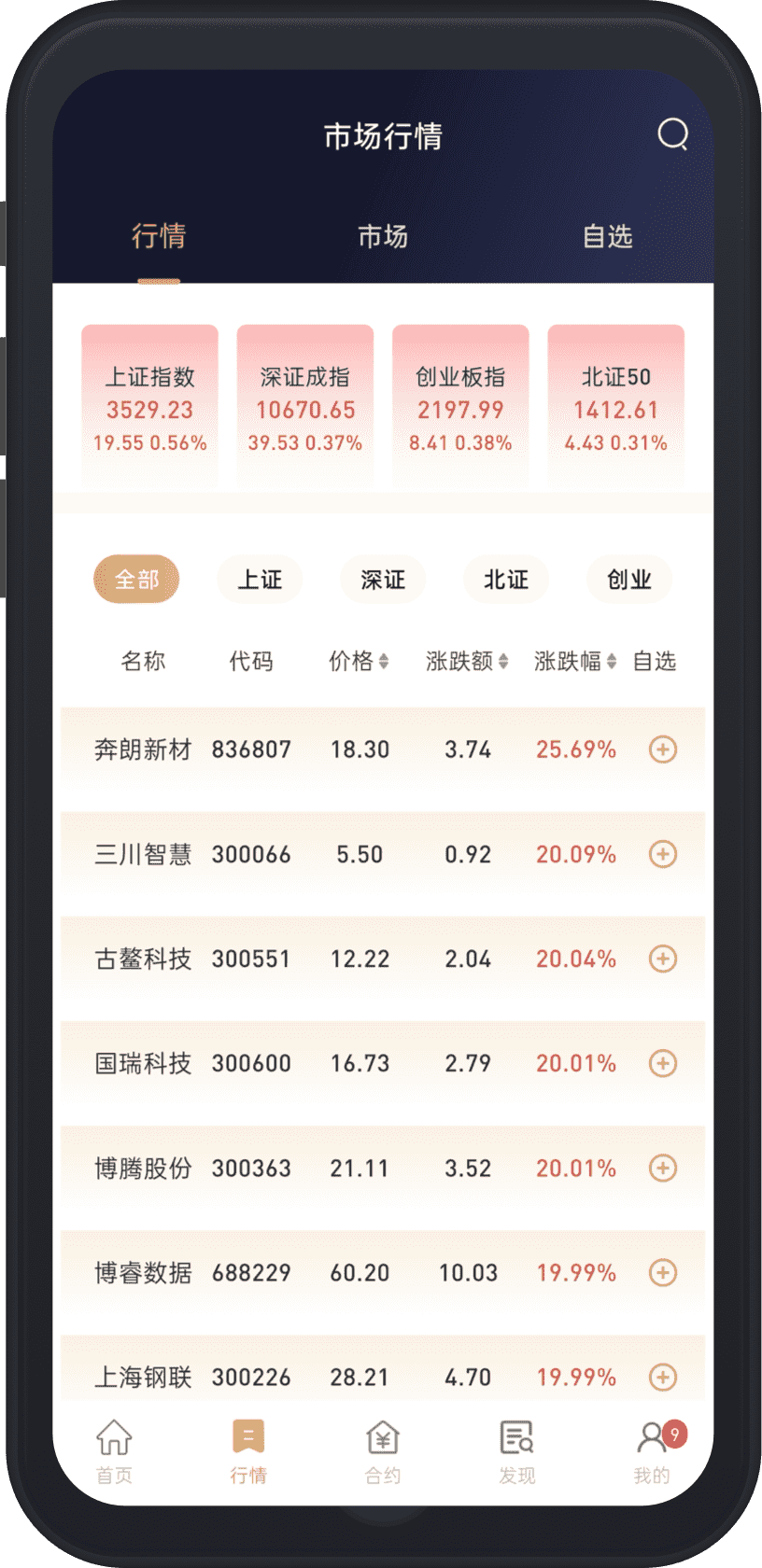This screenshot has width=762, height=1568.
Task: Open the 北证50 index card
Action: 616,407
